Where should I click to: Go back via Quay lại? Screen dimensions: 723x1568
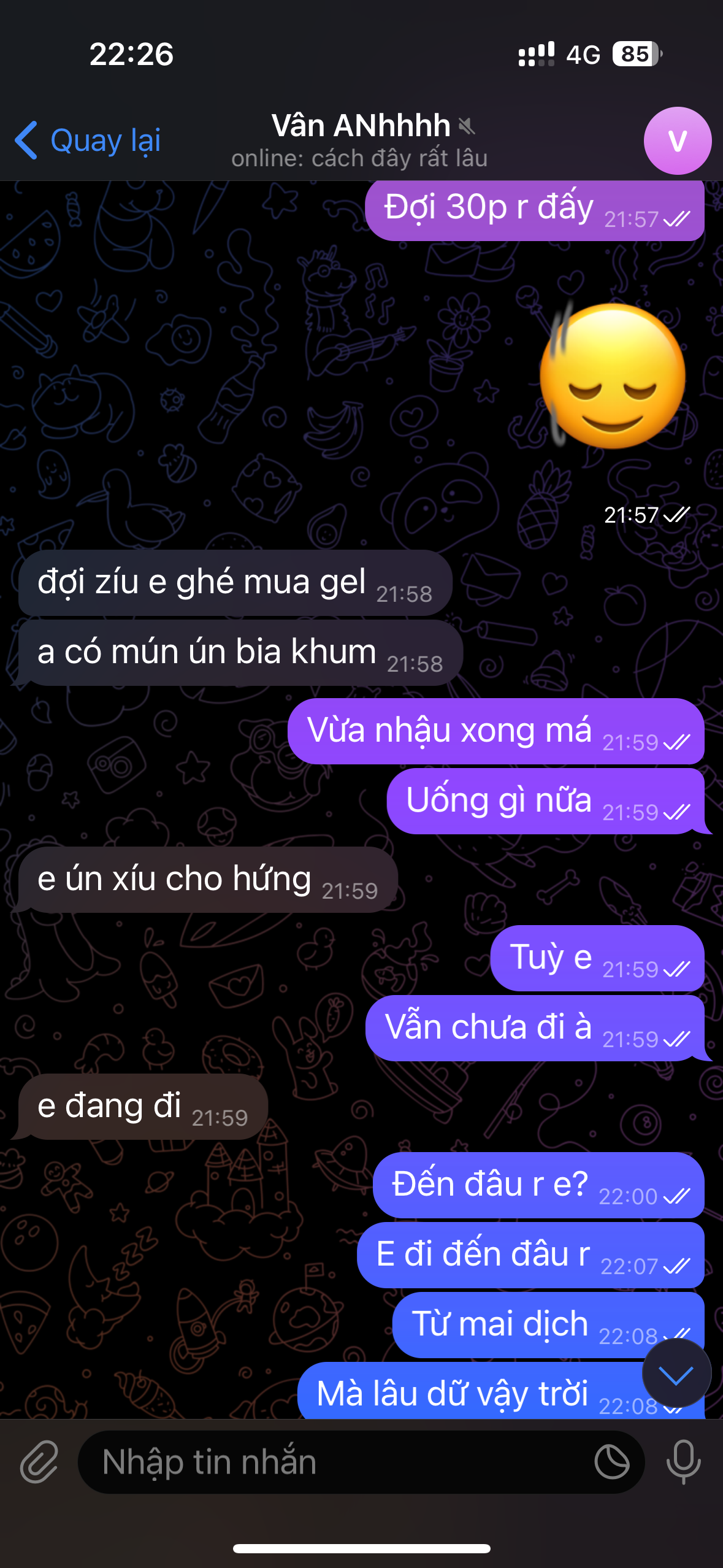click(x=89, y=140)
